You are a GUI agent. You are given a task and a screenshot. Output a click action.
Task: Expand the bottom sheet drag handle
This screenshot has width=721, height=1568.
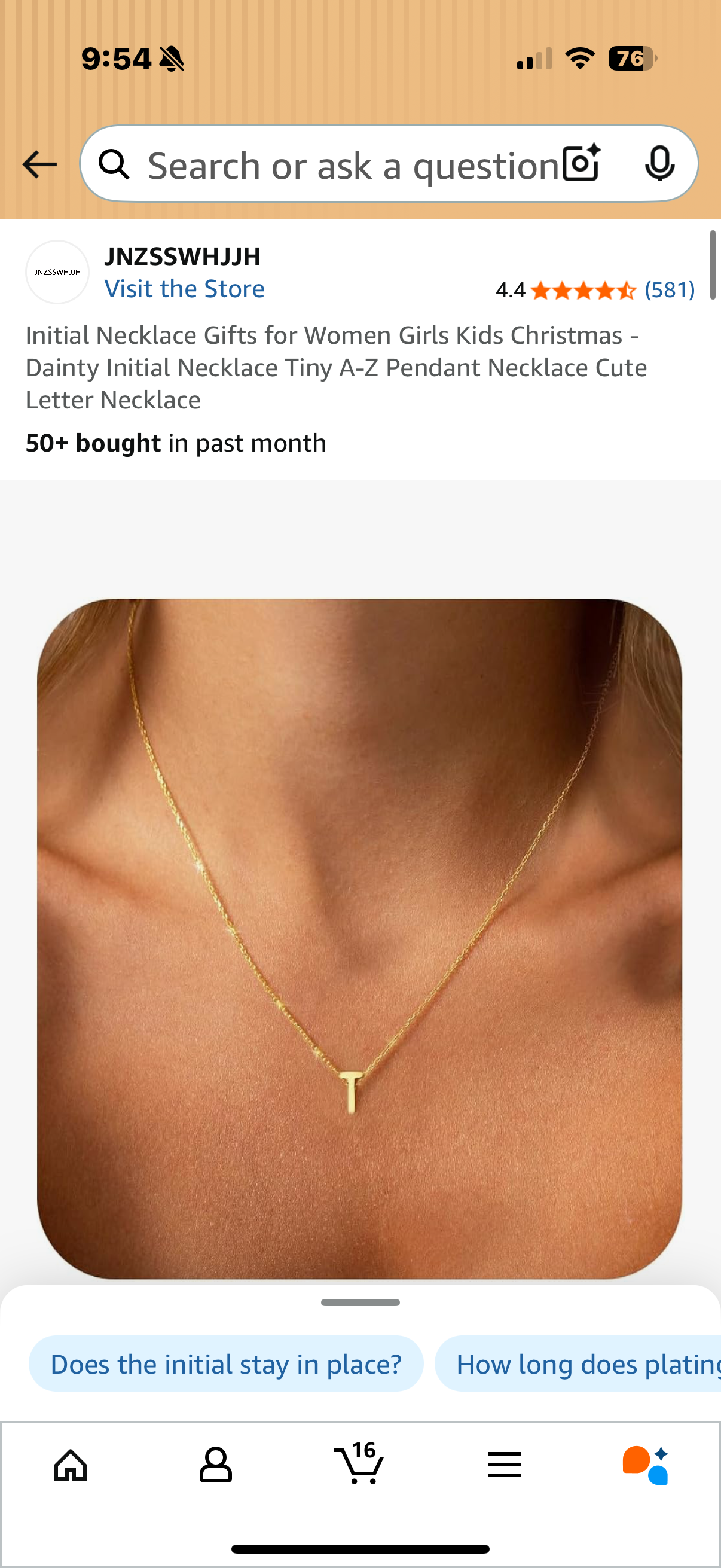[x=360, y=1302]
